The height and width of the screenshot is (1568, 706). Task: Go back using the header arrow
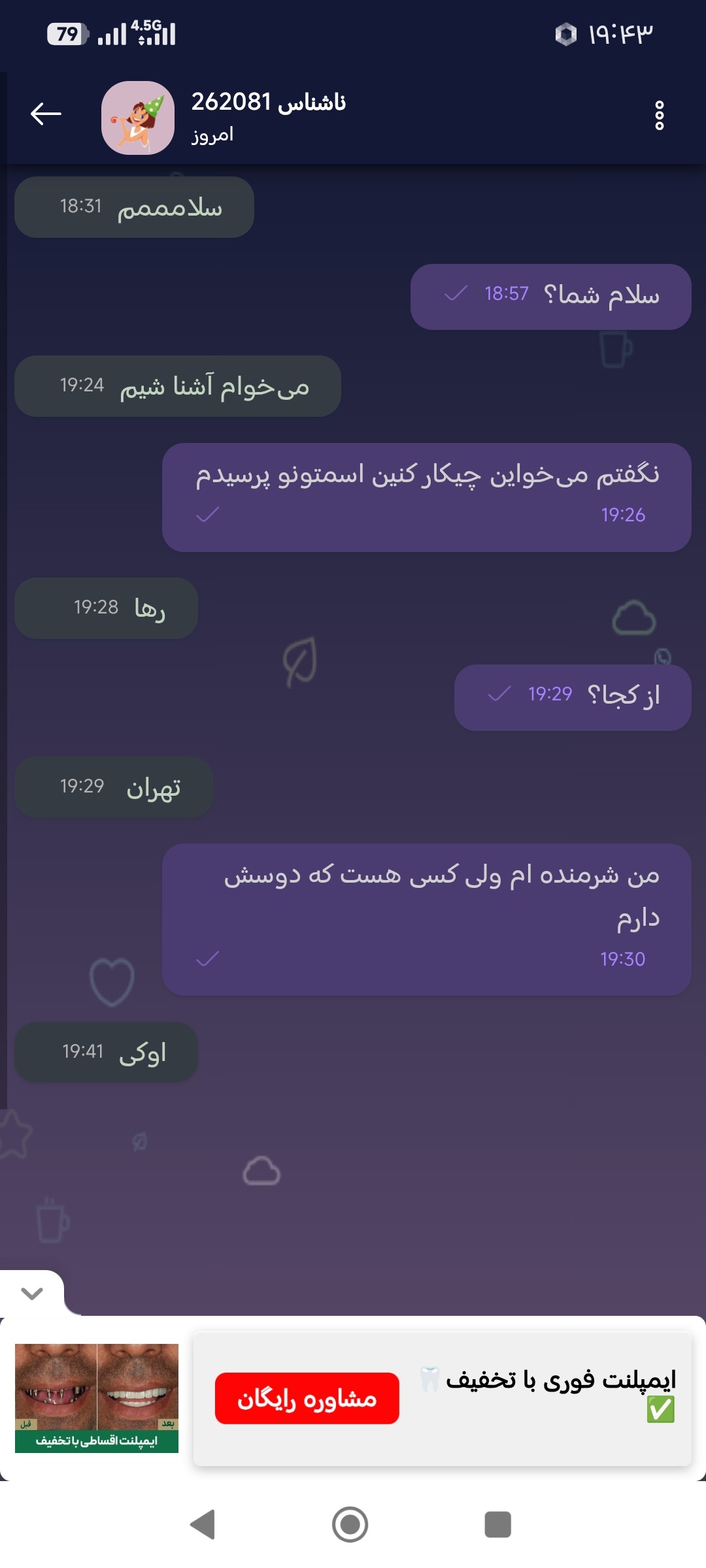click(x=46, y=114)
